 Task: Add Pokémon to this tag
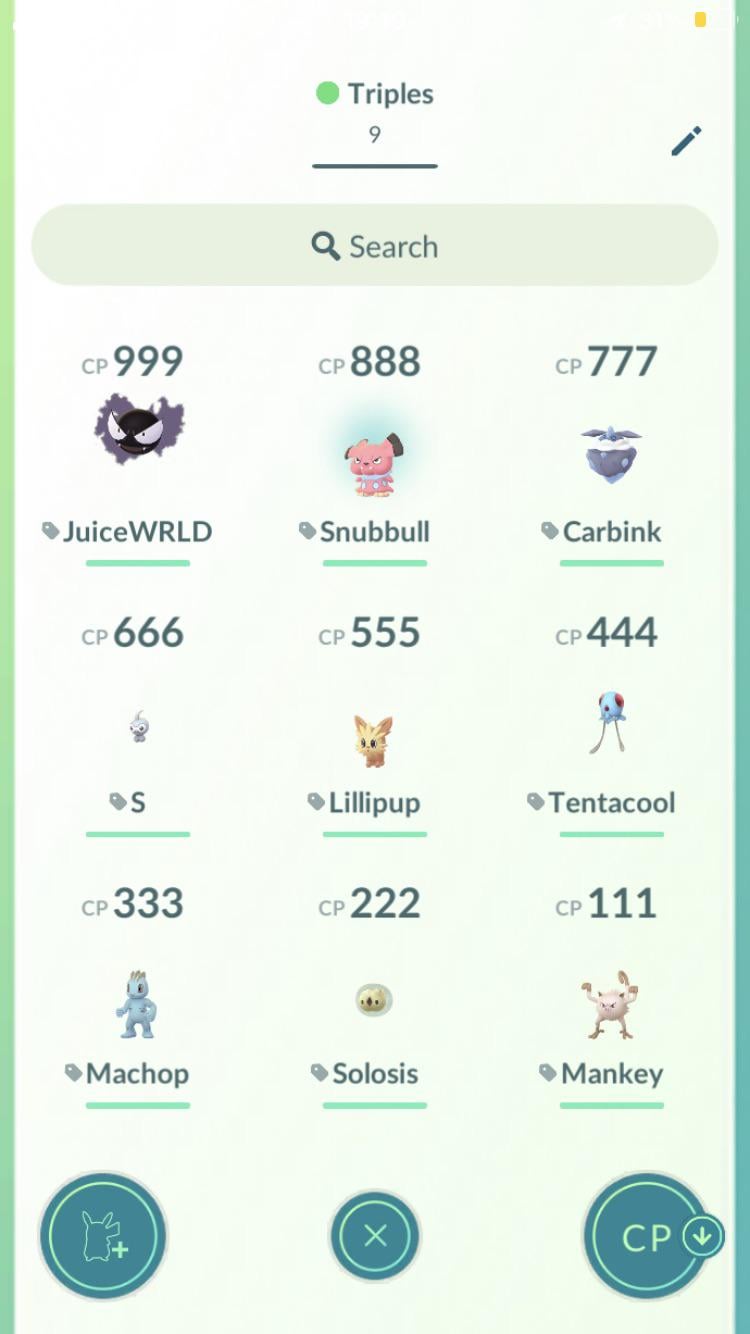tap(103, 1236)
